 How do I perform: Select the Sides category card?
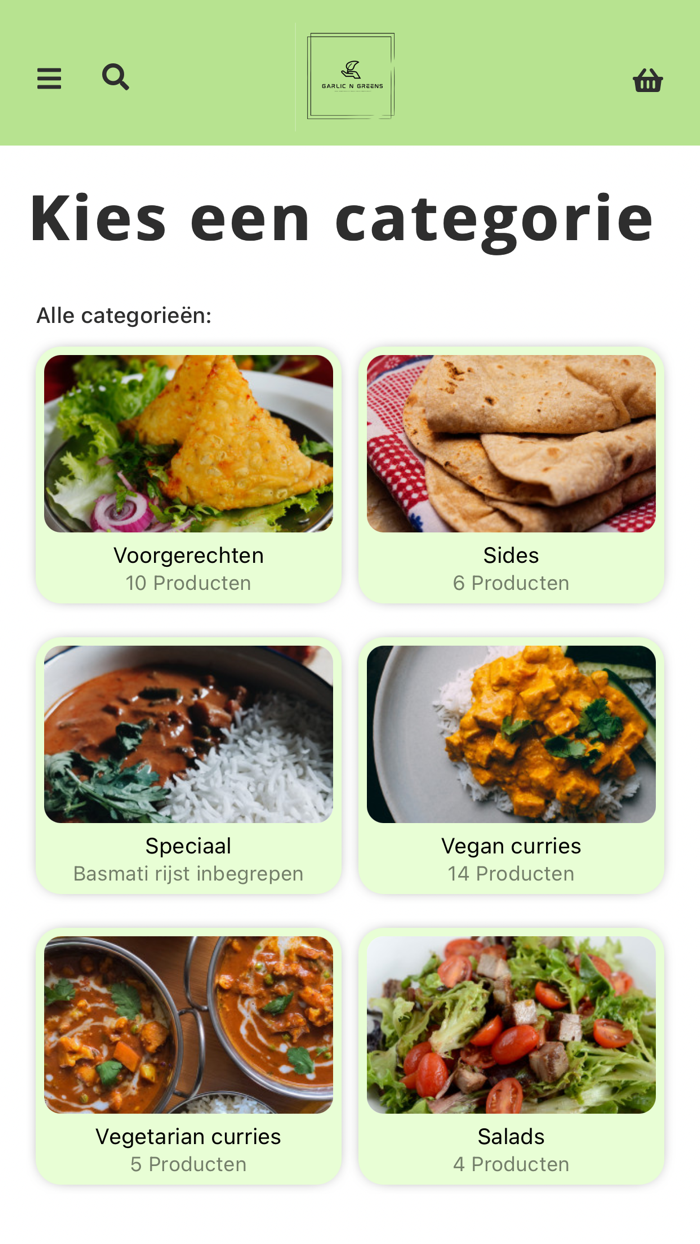point(511,475)
